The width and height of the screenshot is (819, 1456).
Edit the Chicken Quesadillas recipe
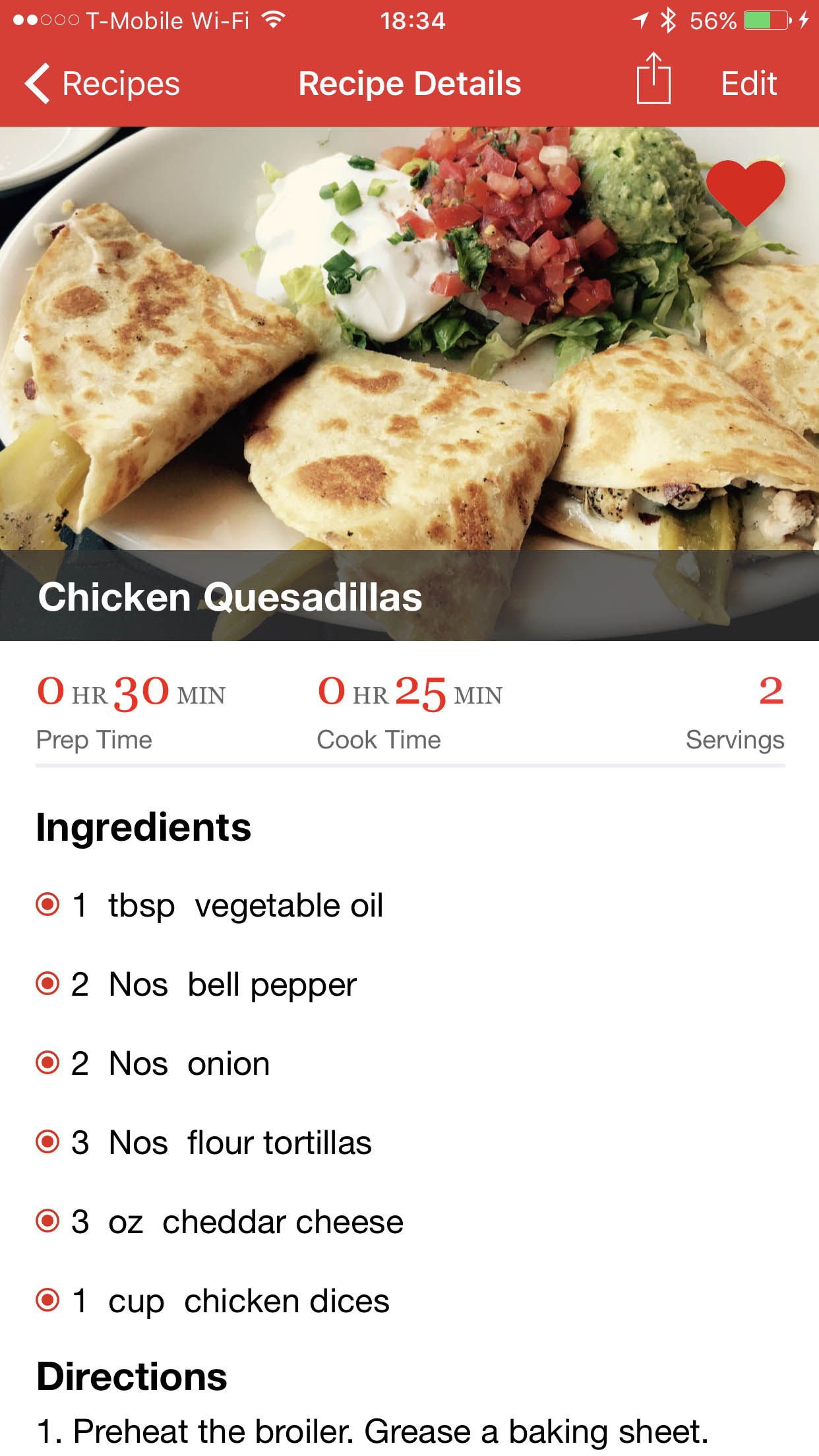748,84
